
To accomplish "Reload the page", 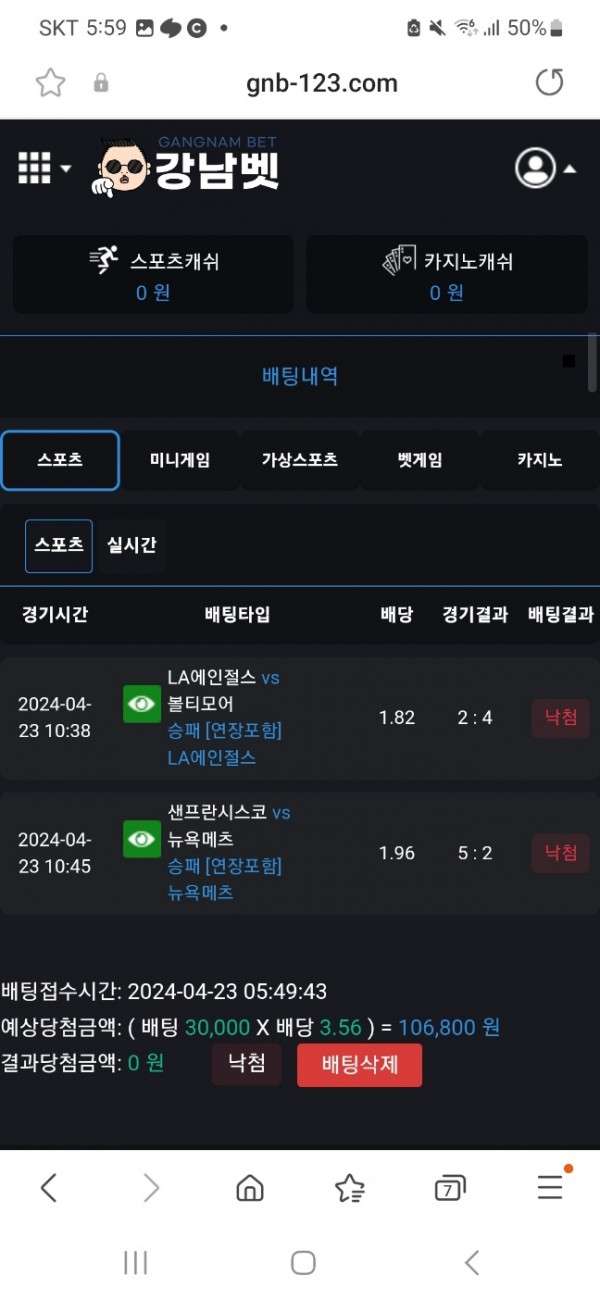I will [x=549, y=83].
